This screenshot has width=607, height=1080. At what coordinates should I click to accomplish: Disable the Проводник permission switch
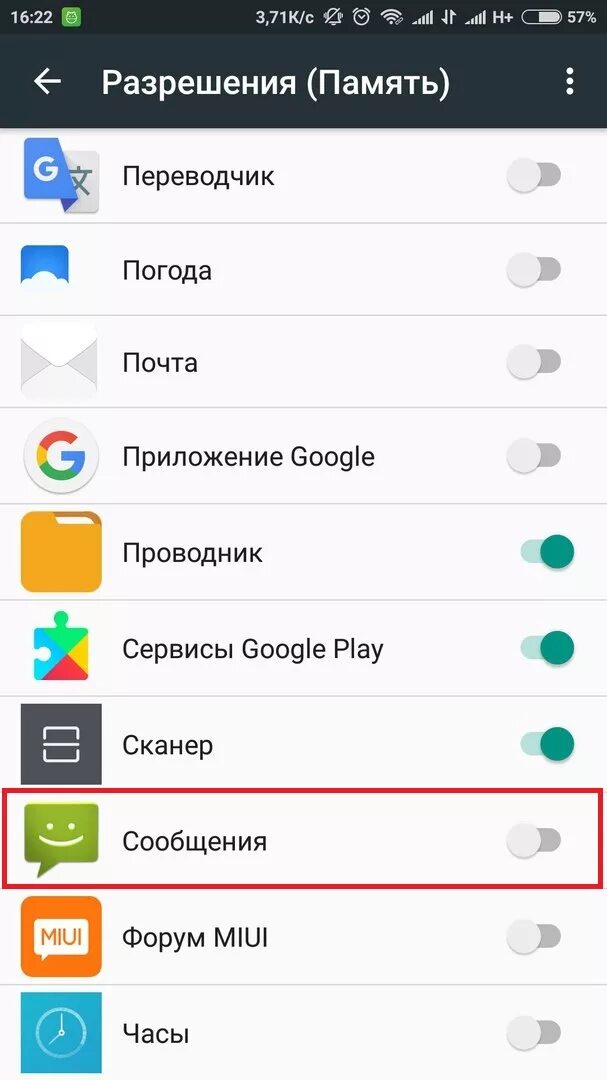pos(547,552)
